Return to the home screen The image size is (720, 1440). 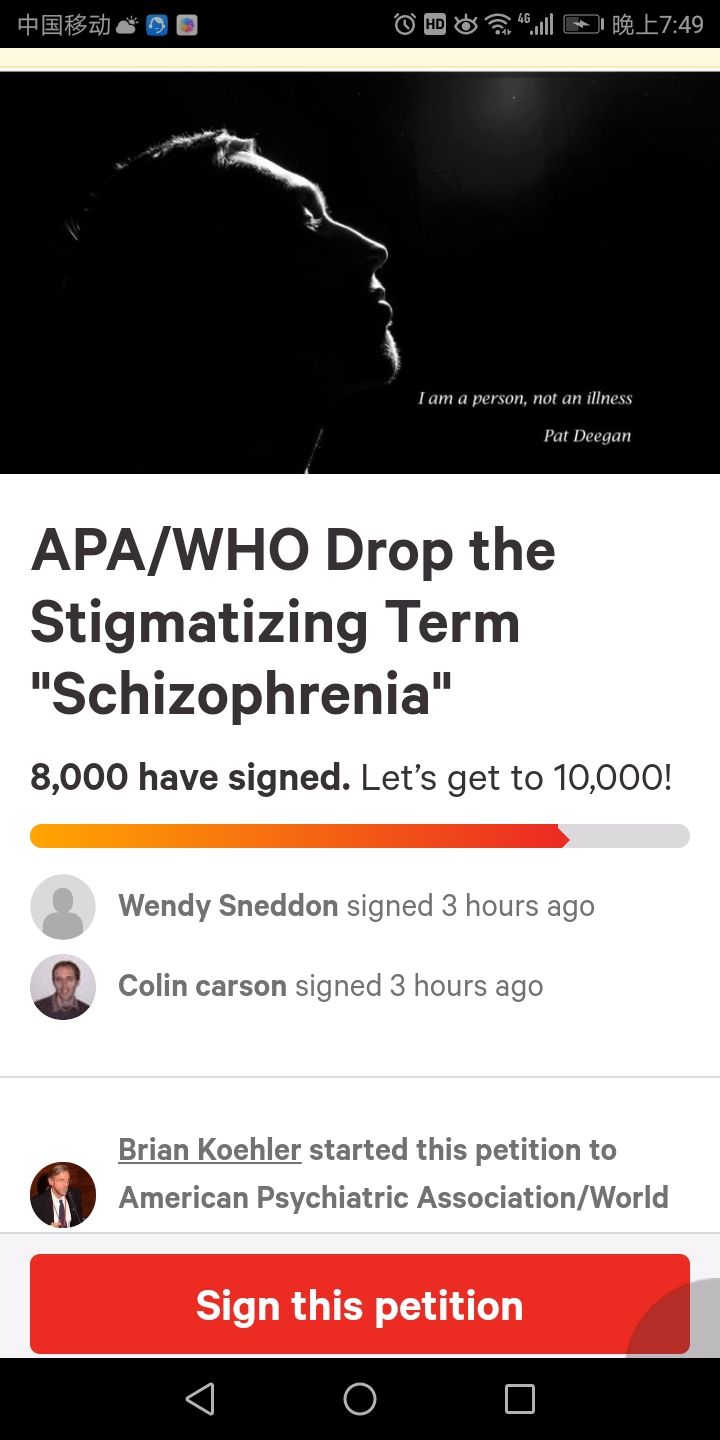click(360, 1398)
